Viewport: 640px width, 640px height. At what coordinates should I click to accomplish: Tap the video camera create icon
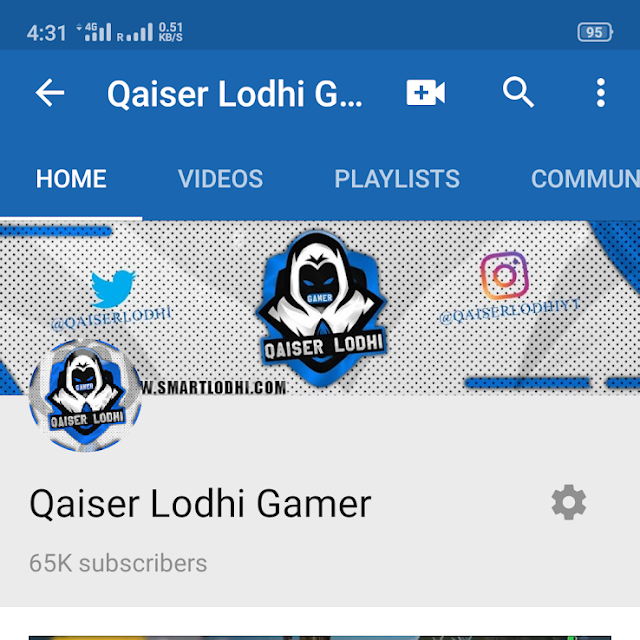click(426, 94)
